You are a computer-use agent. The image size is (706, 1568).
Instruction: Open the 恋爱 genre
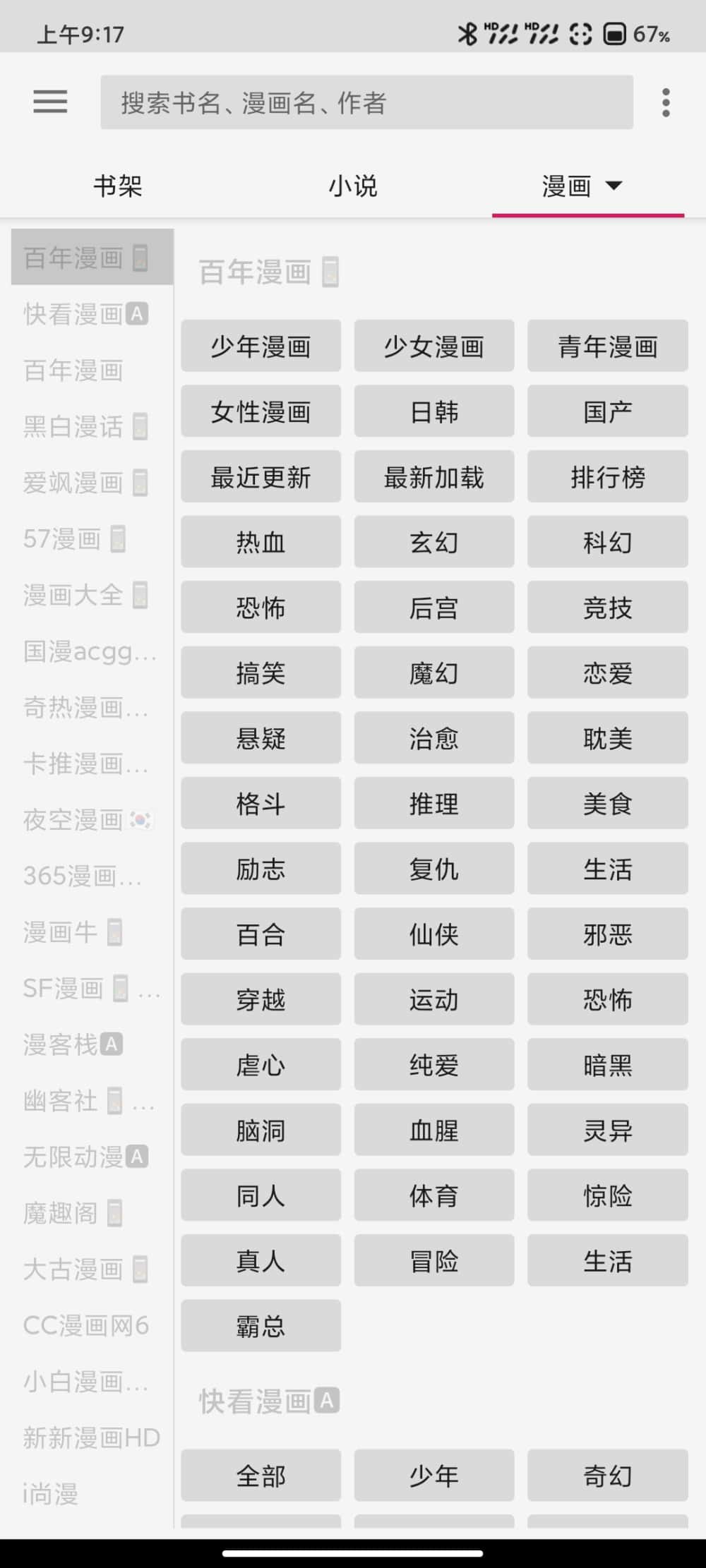click(607, 673)
